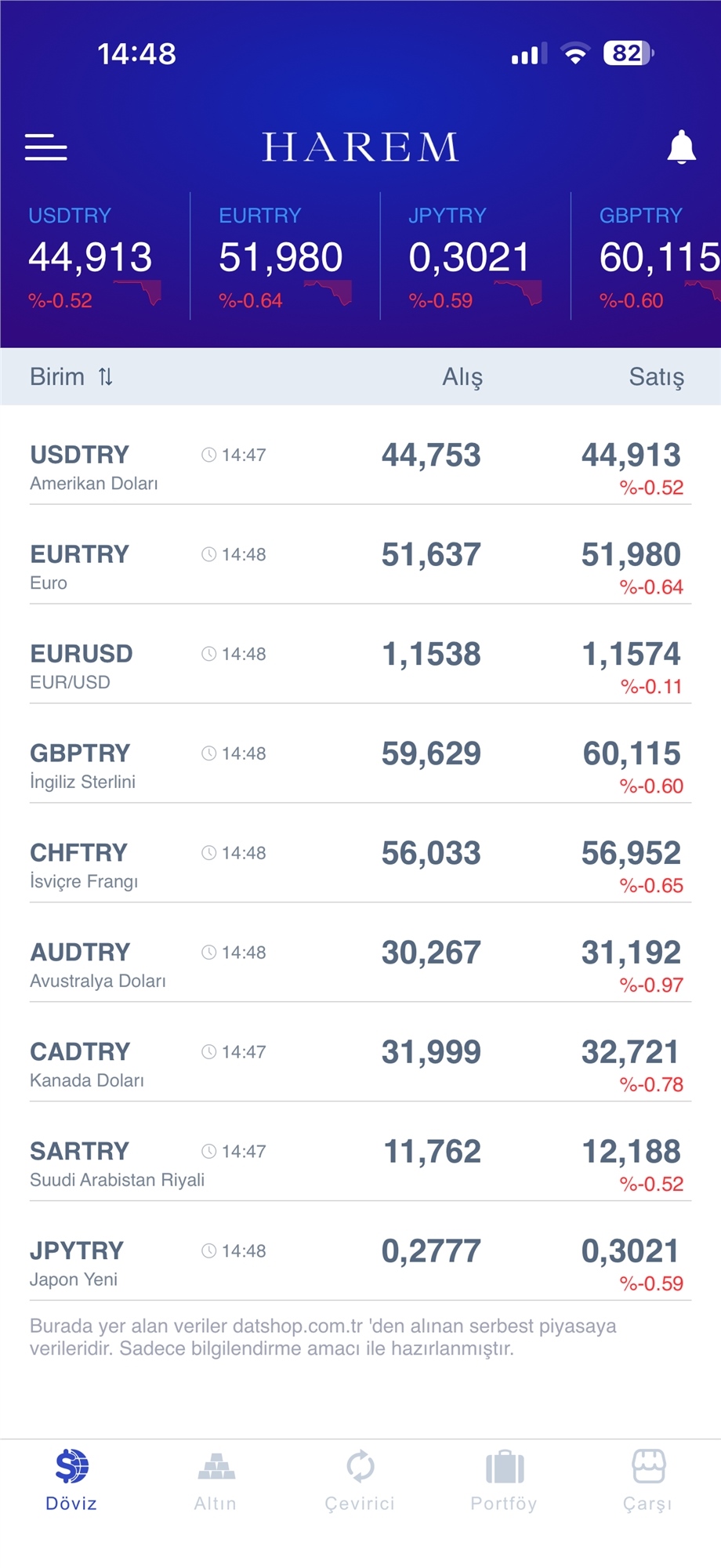This screenshot has width=721, height=1568.
Task: Open AUDTRY Avustralya Doları row
Action: [x=360, y=964]
